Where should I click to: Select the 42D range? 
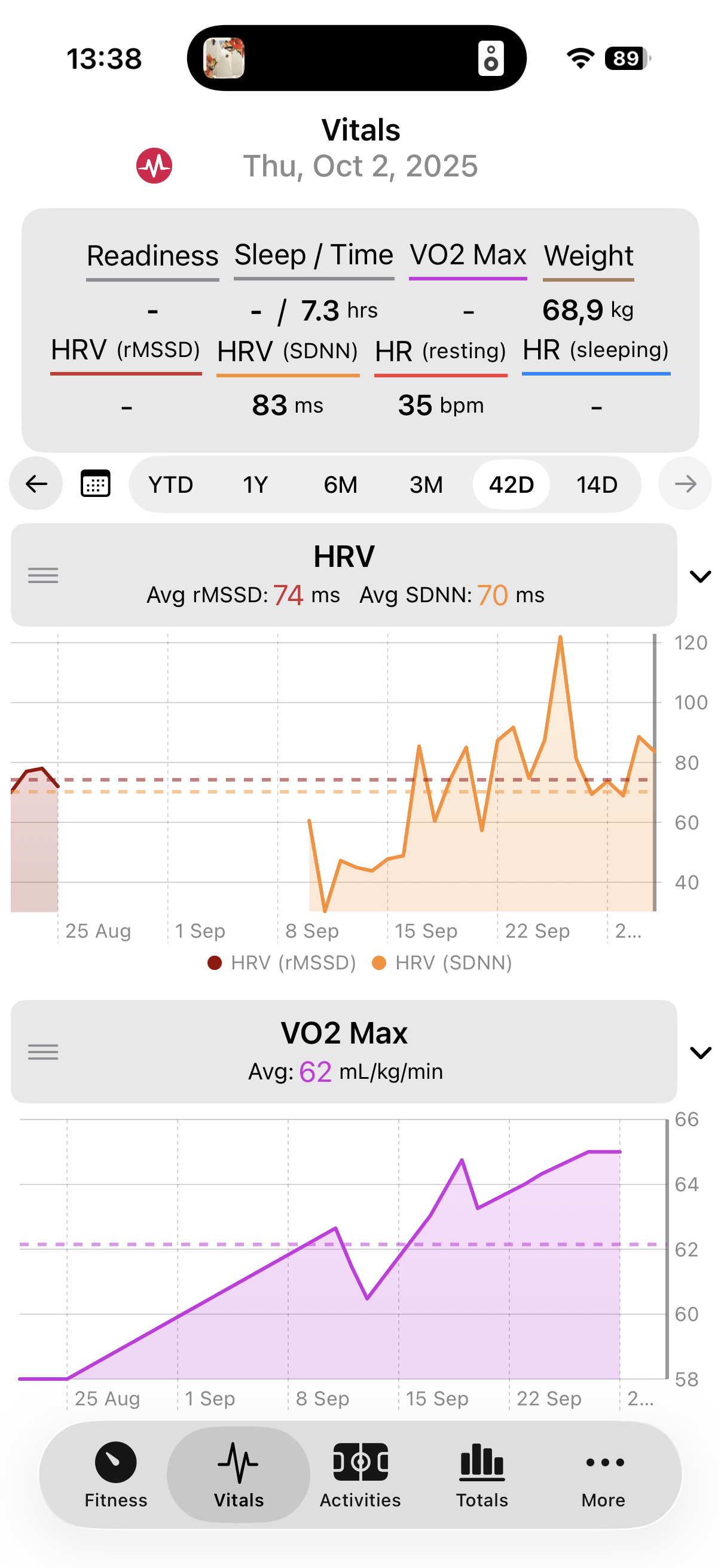511,485
